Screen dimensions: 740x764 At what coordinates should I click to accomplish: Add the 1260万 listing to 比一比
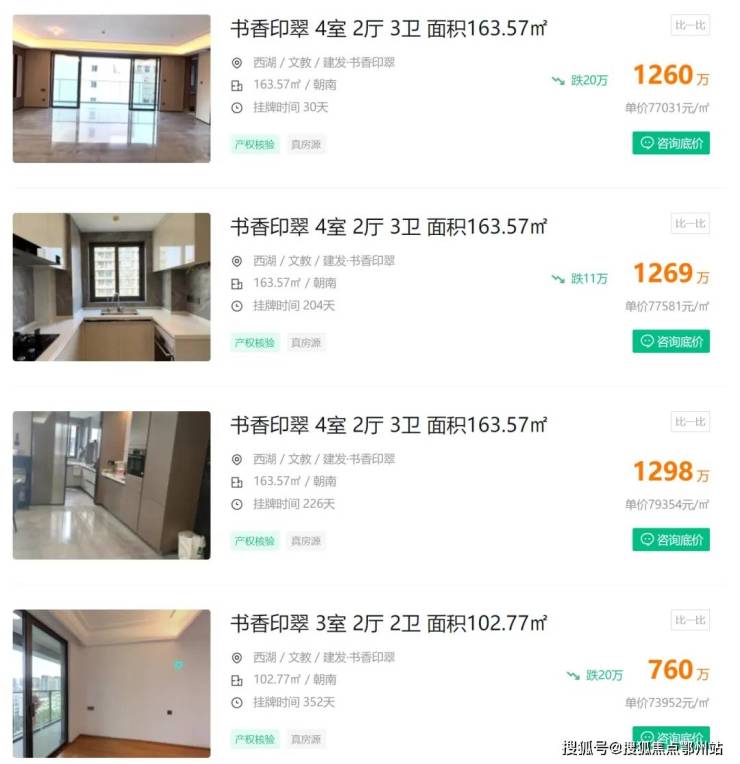point(690,26)
